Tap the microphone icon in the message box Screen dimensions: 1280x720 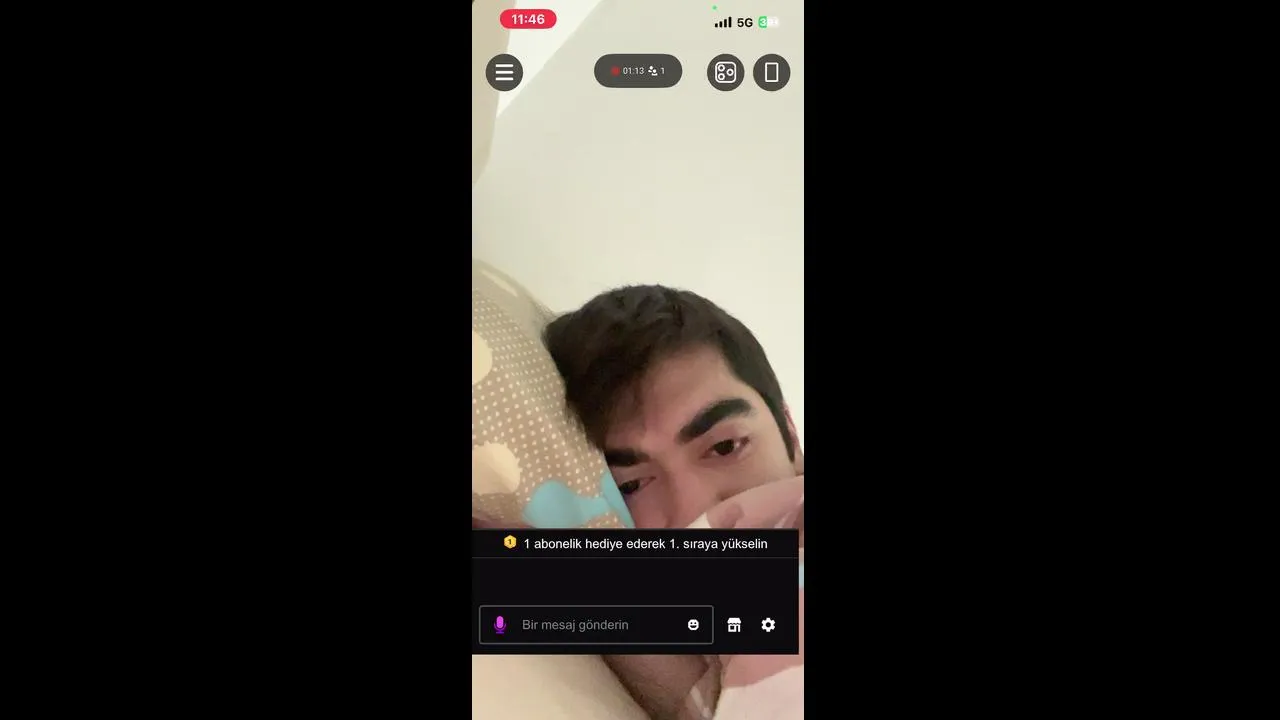click(x=500, y=625)
